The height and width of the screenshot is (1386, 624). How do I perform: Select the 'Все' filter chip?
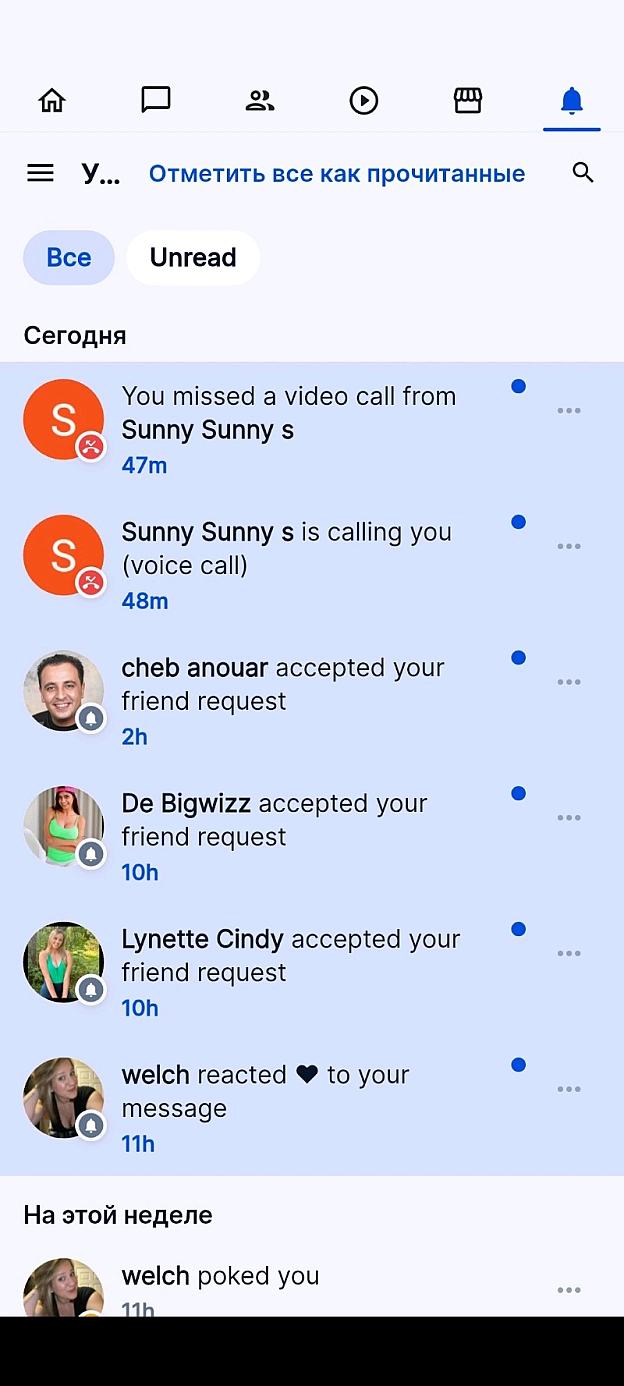tap(69, 258)
